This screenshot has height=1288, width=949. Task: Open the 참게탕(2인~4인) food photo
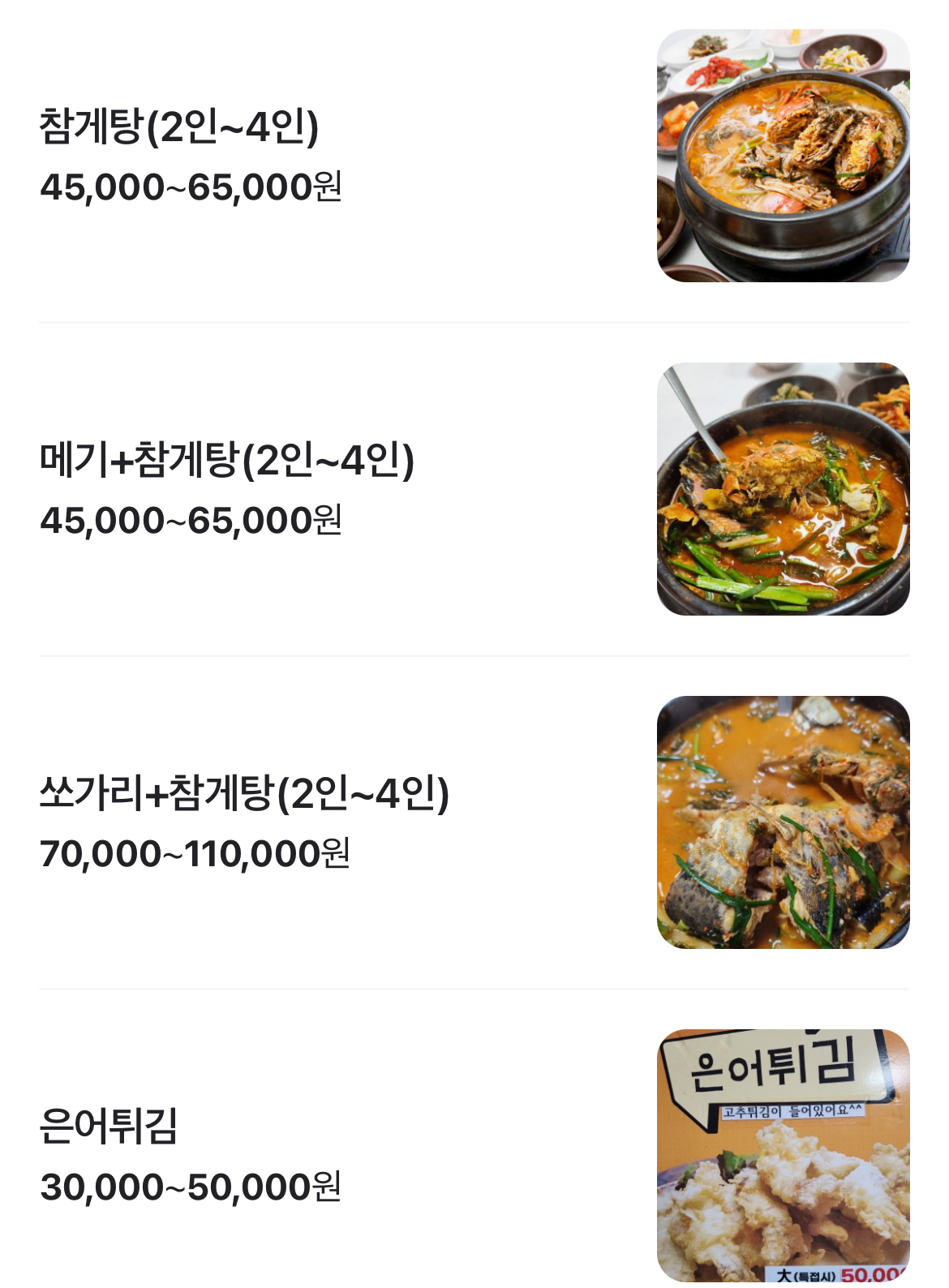point(783,156)
